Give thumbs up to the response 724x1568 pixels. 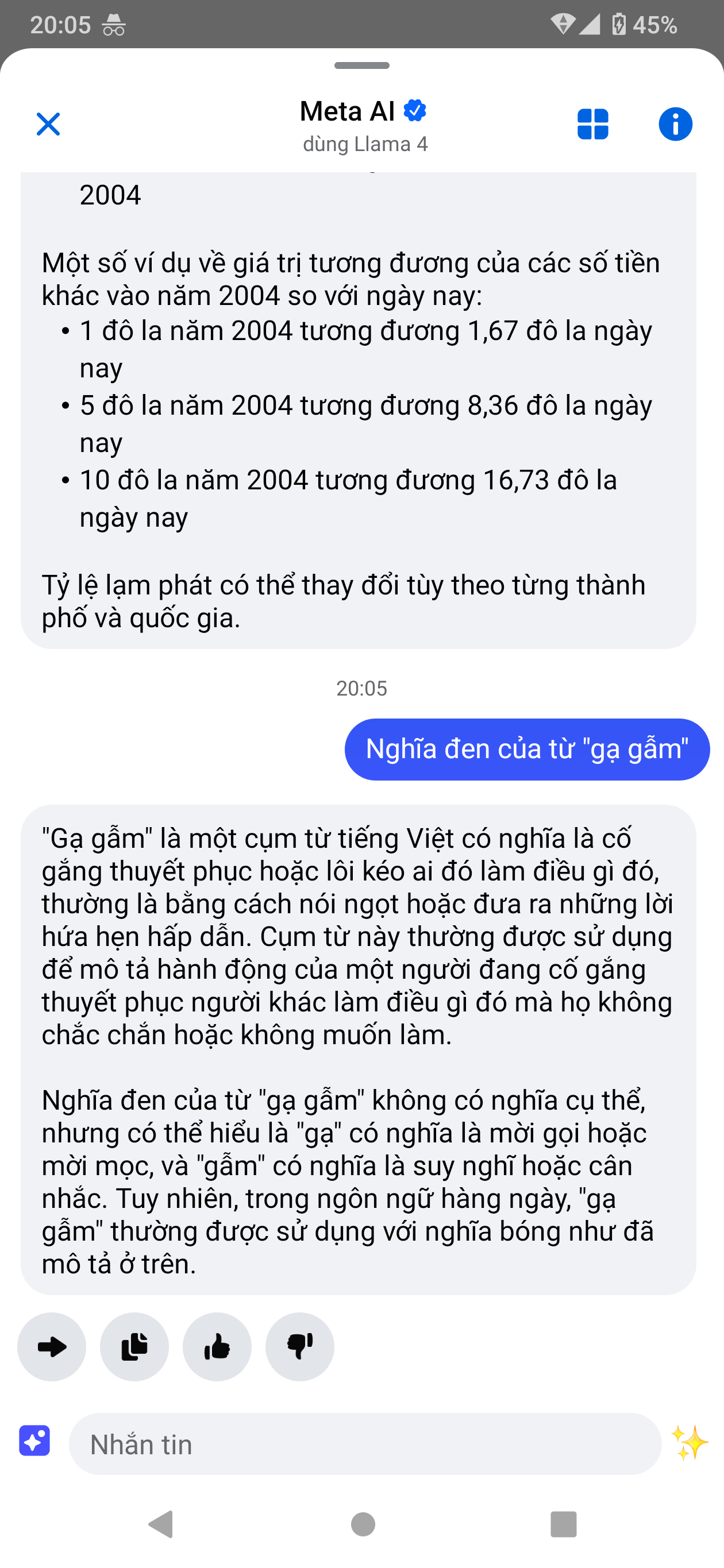coord(217,1346)
